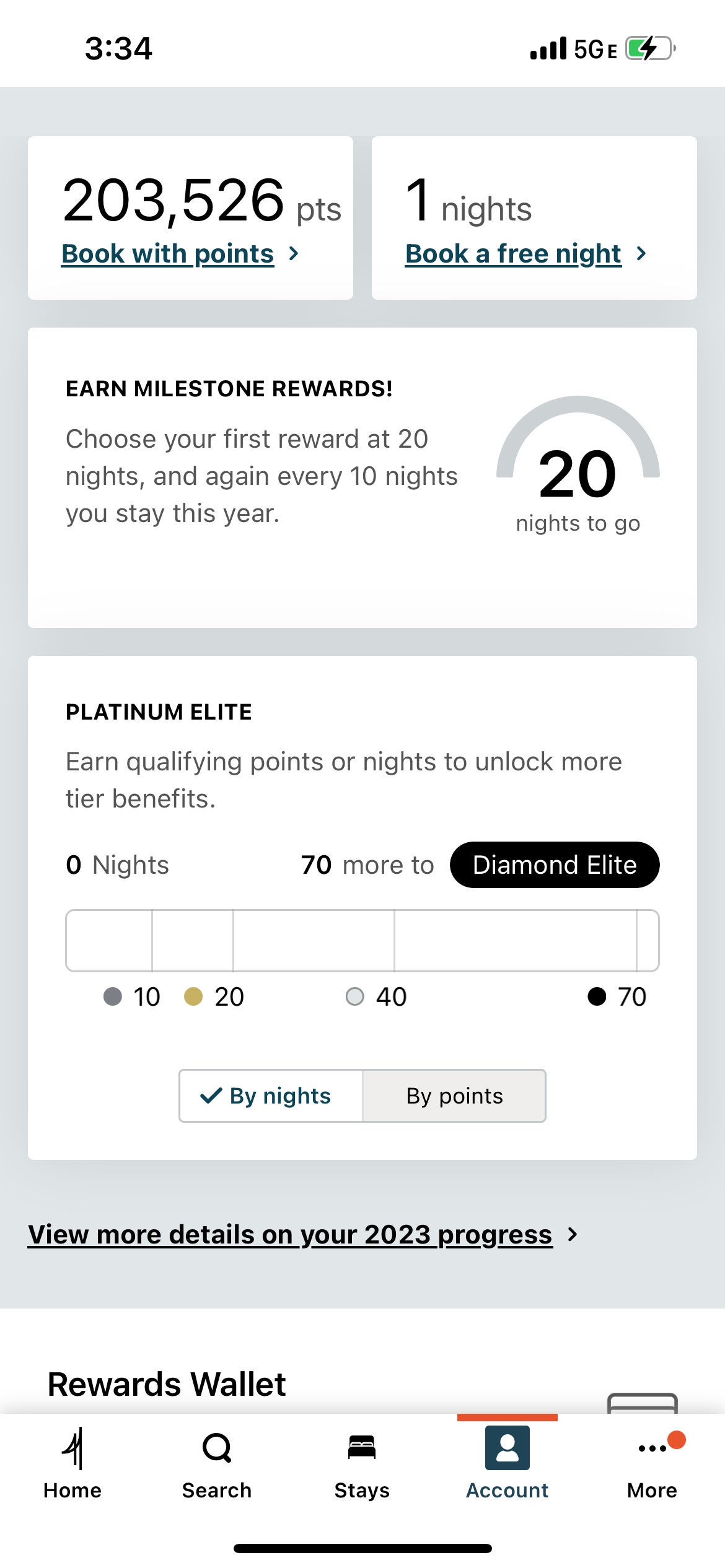Screen dimensions: 725x1568
Task: Select the By nights progress view
Action: (271, 1095)
